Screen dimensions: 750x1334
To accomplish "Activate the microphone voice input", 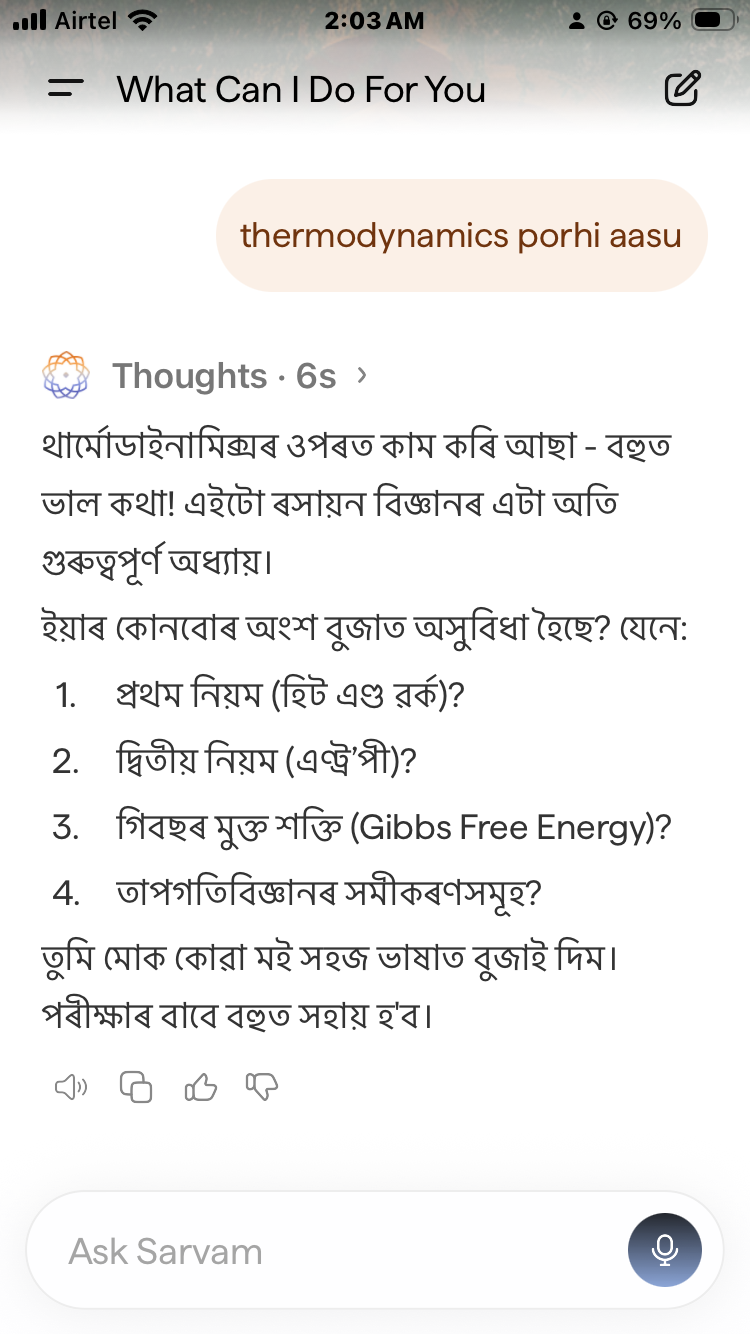I will click(x=664, y=1250).
